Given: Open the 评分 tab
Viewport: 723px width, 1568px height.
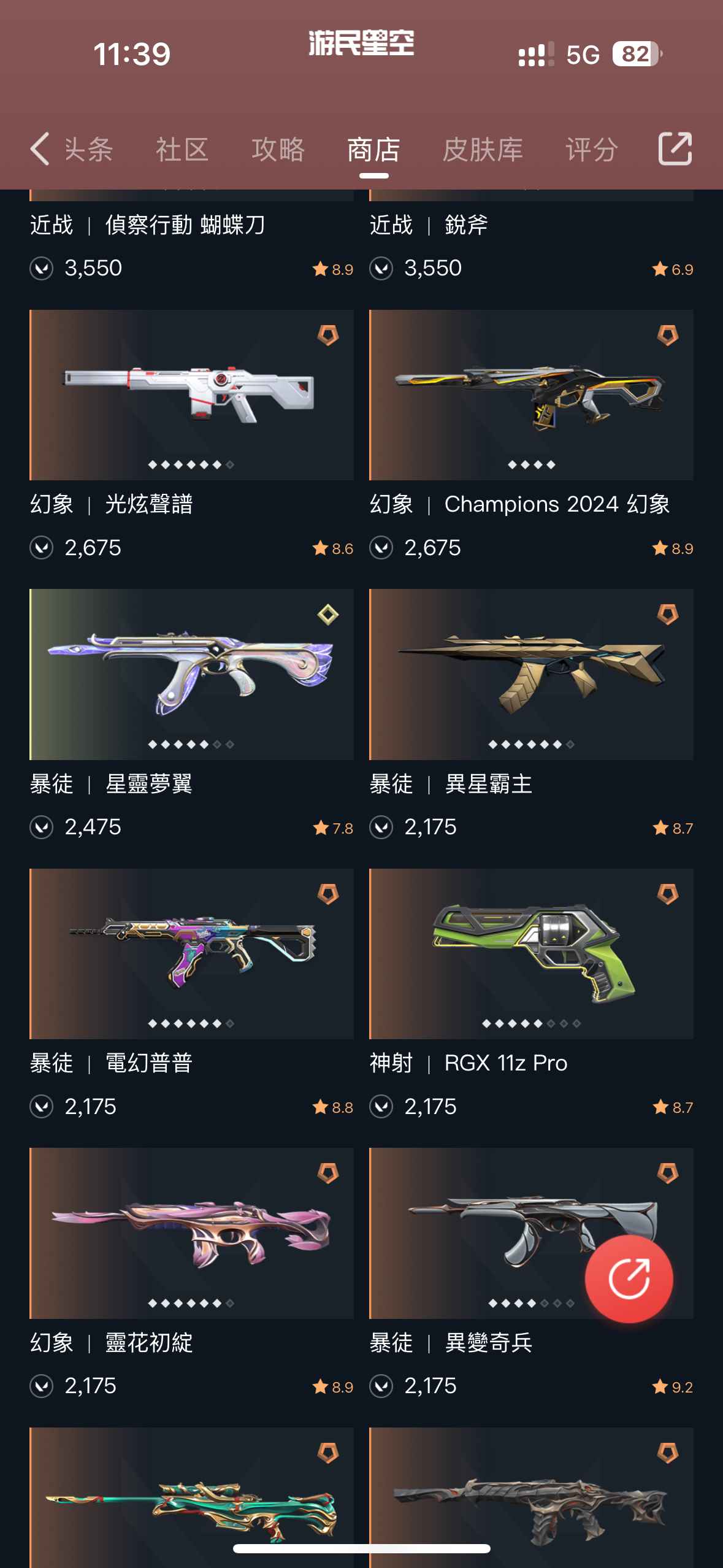Looking at the screenshot, I should [591, 150].
